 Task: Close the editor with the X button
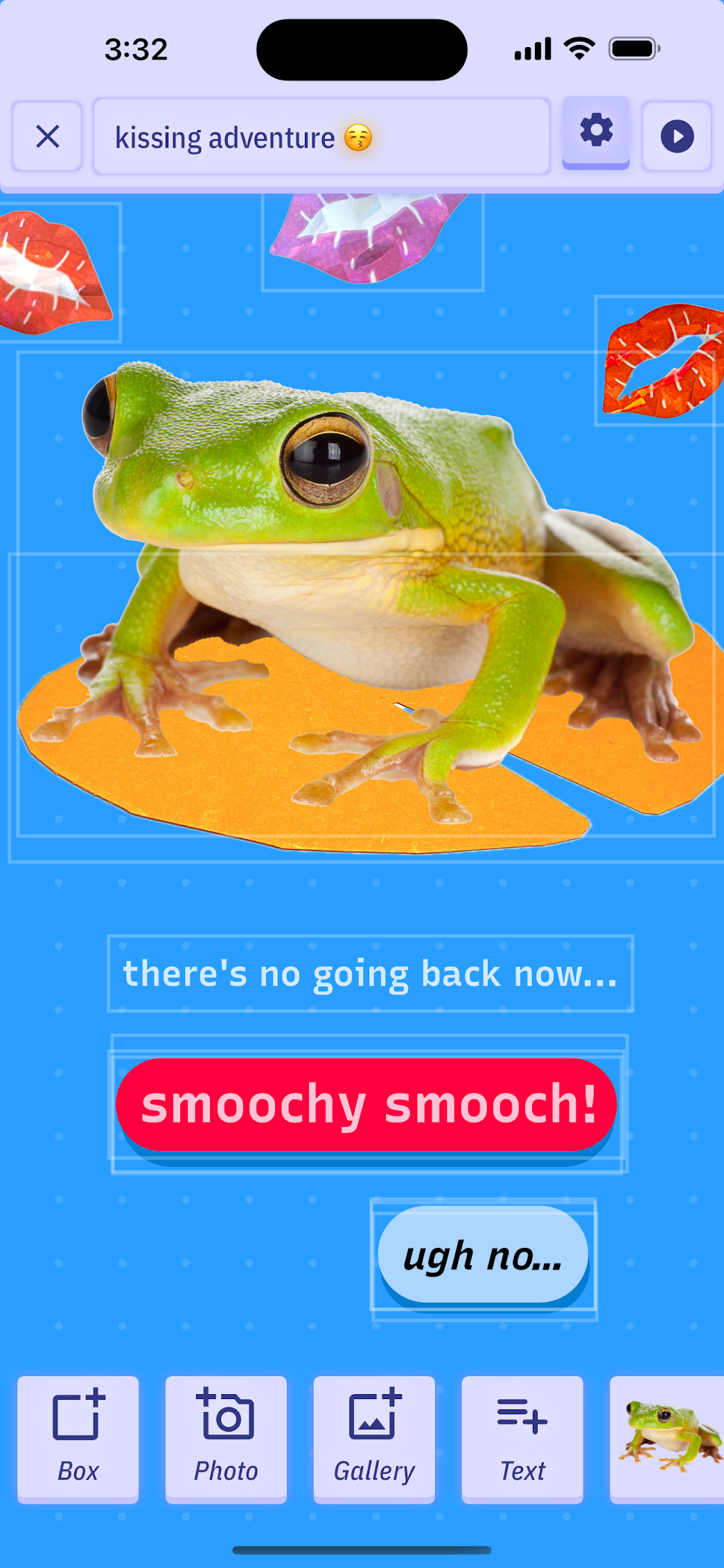pos(47,136)
